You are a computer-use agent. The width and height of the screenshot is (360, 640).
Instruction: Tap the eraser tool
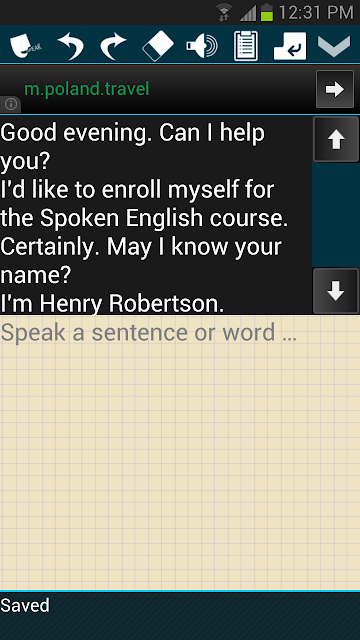tap(158, 46)
